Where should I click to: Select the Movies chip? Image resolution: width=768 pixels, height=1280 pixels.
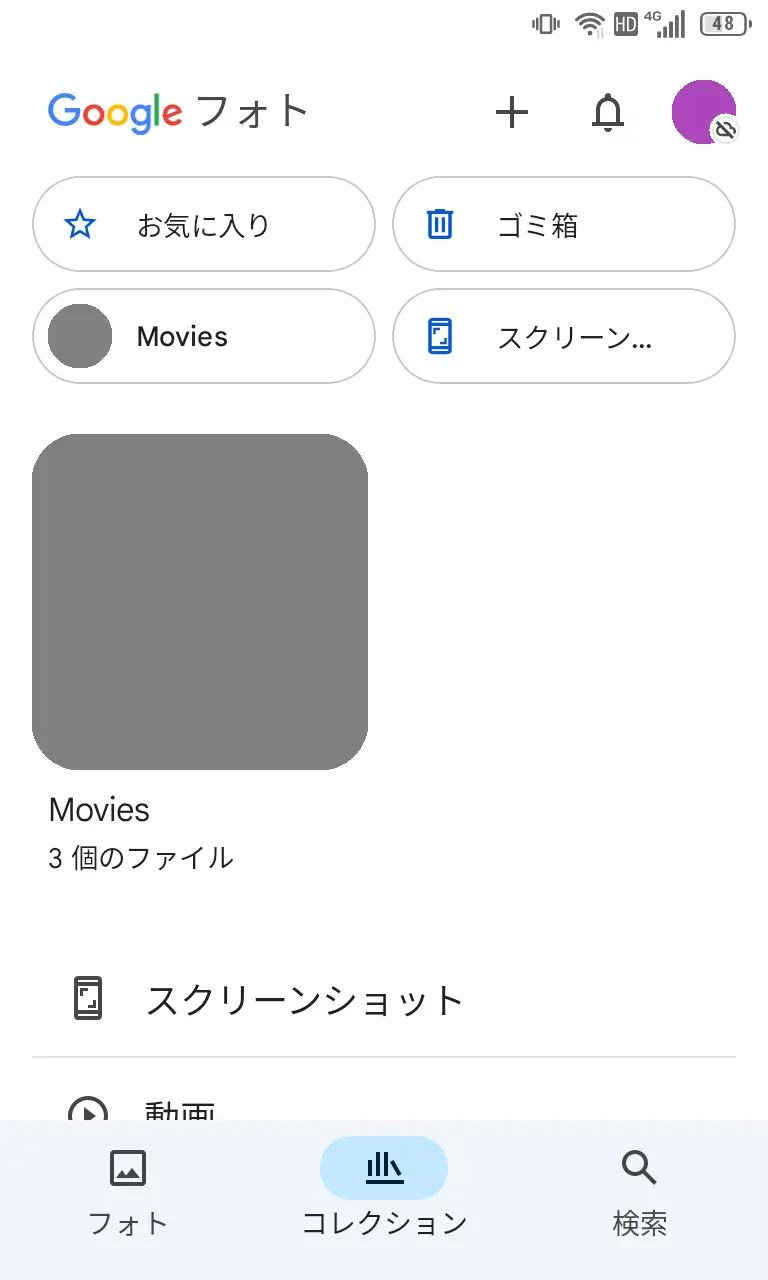pyautogui.click(x=204, y=337)
